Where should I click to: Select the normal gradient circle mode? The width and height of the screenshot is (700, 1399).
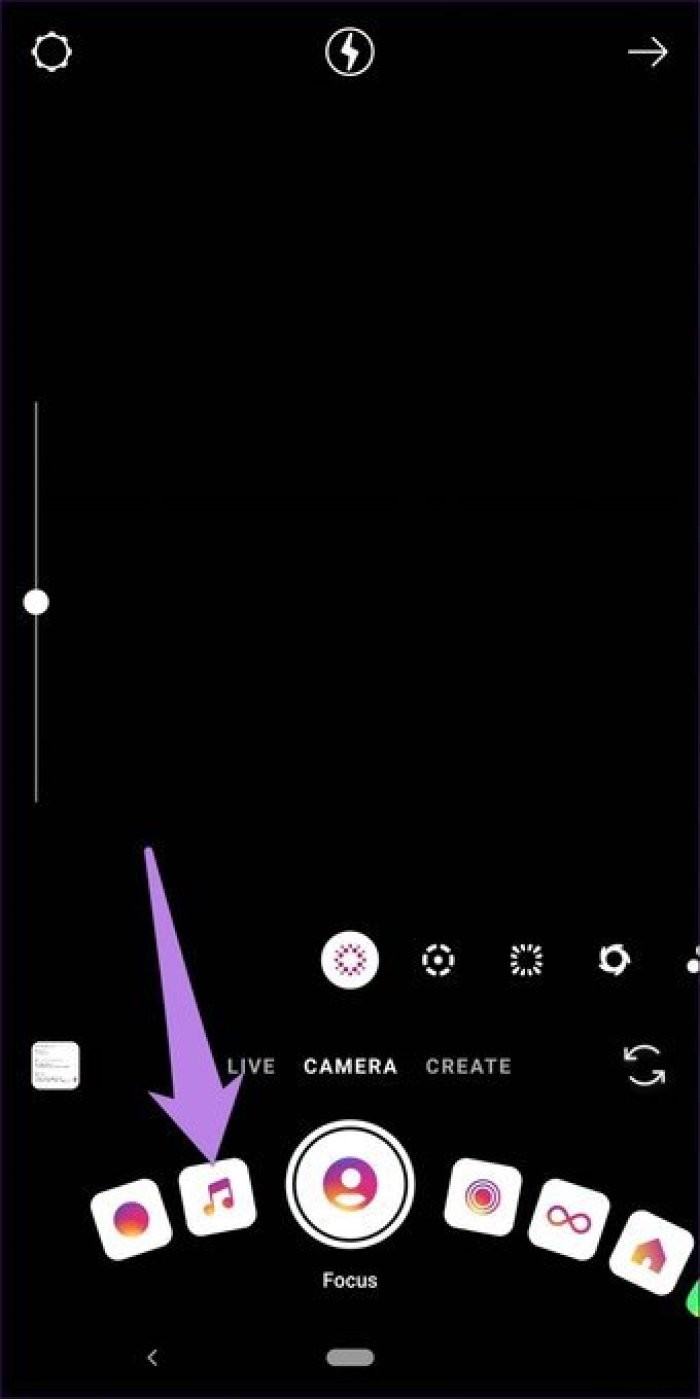pos(131,1219)
